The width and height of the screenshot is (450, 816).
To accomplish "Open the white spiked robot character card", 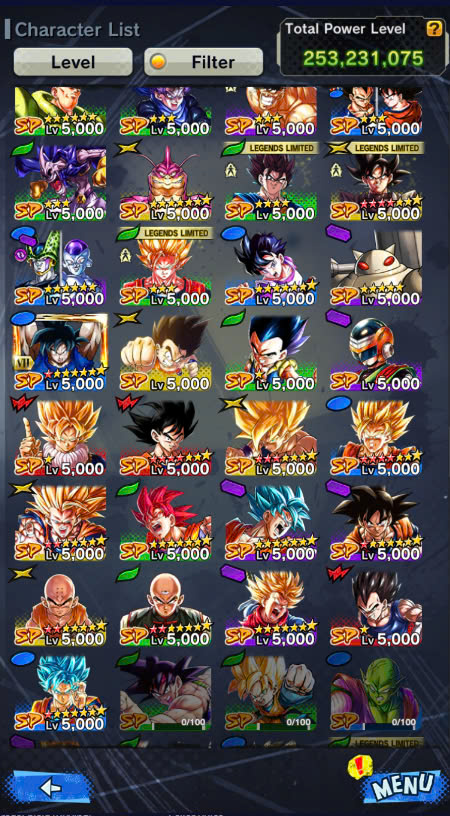I will (376, 267).
